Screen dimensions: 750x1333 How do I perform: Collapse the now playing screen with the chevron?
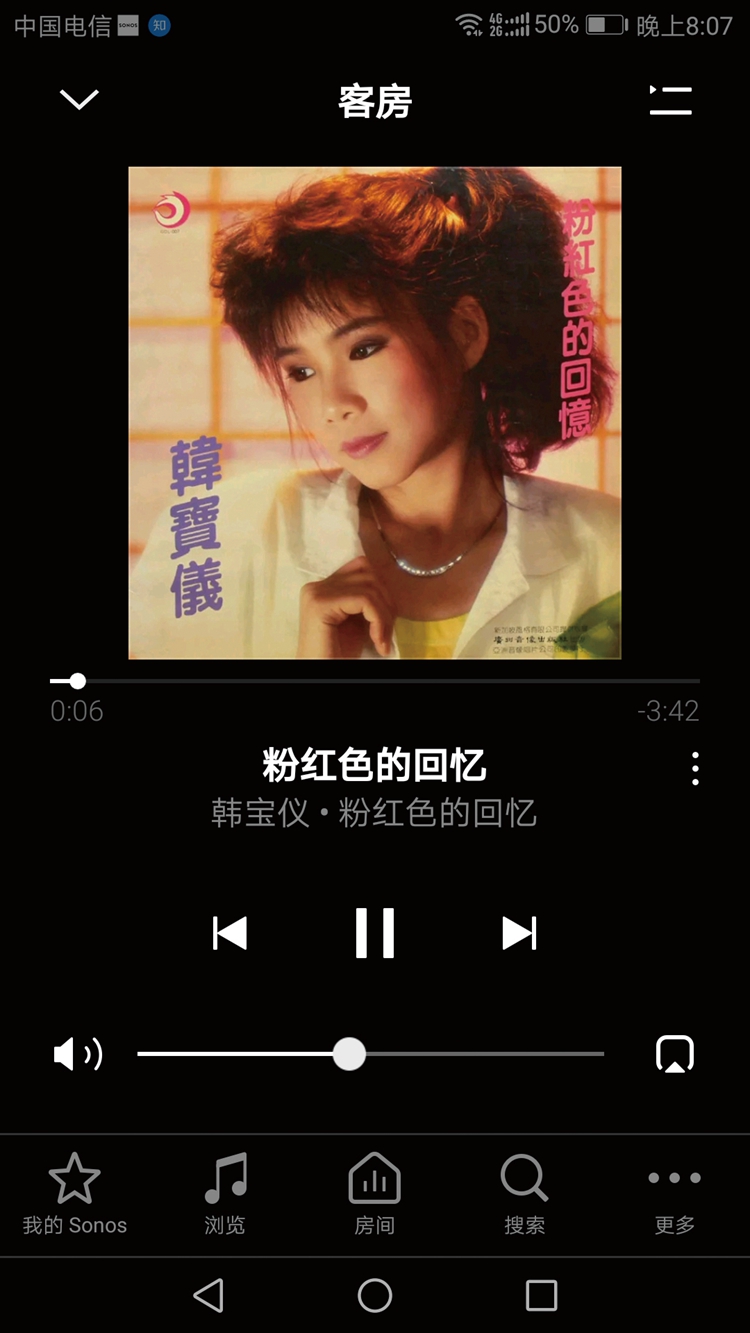point(79,100)
